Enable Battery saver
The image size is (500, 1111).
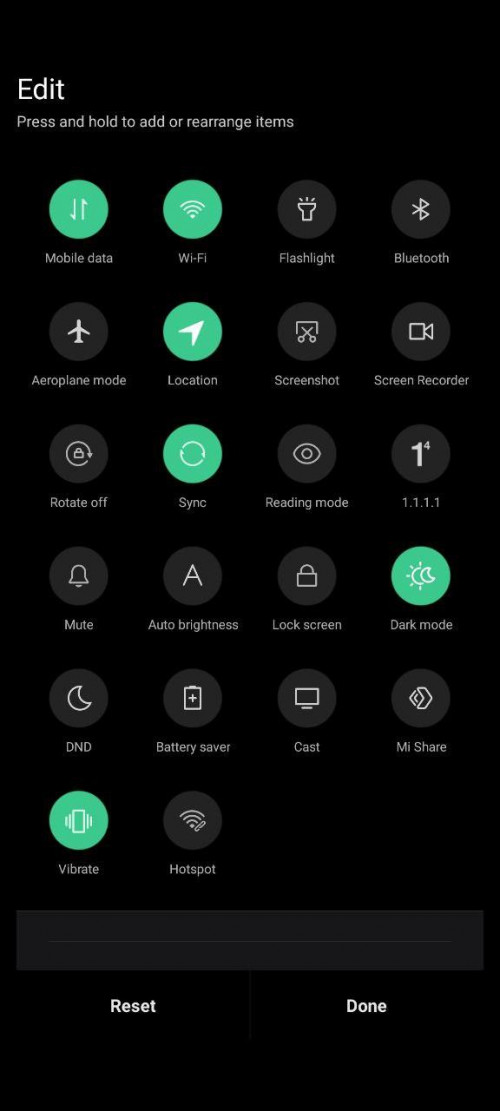point(193,698)
